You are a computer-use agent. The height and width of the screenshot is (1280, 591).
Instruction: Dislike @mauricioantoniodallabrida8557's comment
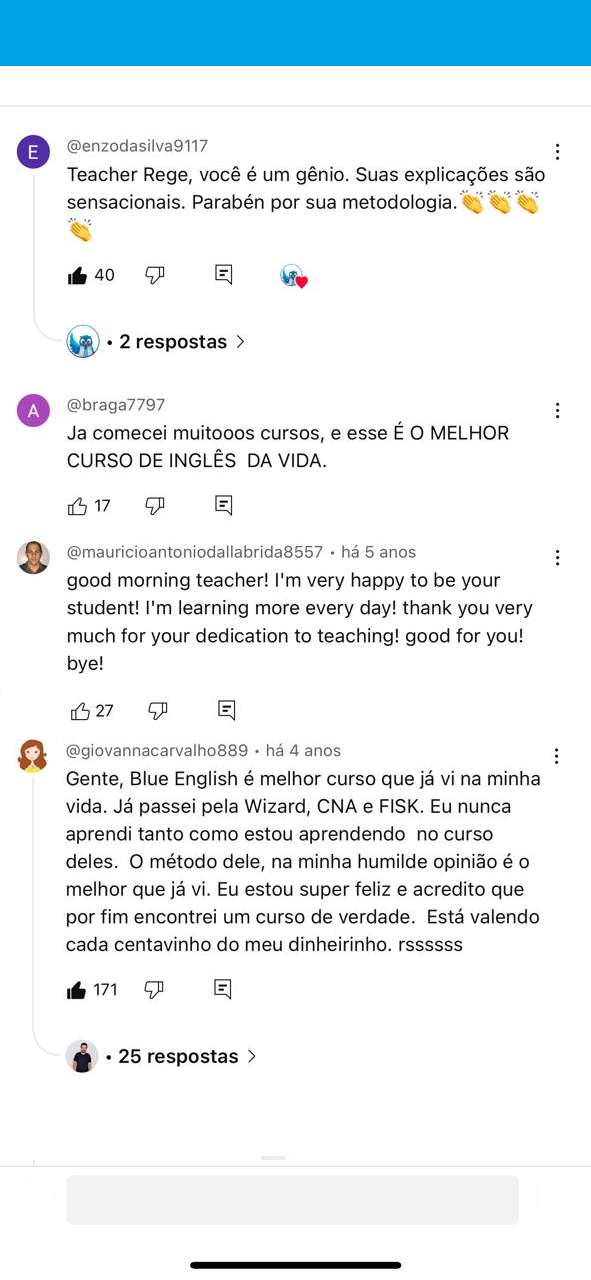pyautogui.click(x=158, y=711)
